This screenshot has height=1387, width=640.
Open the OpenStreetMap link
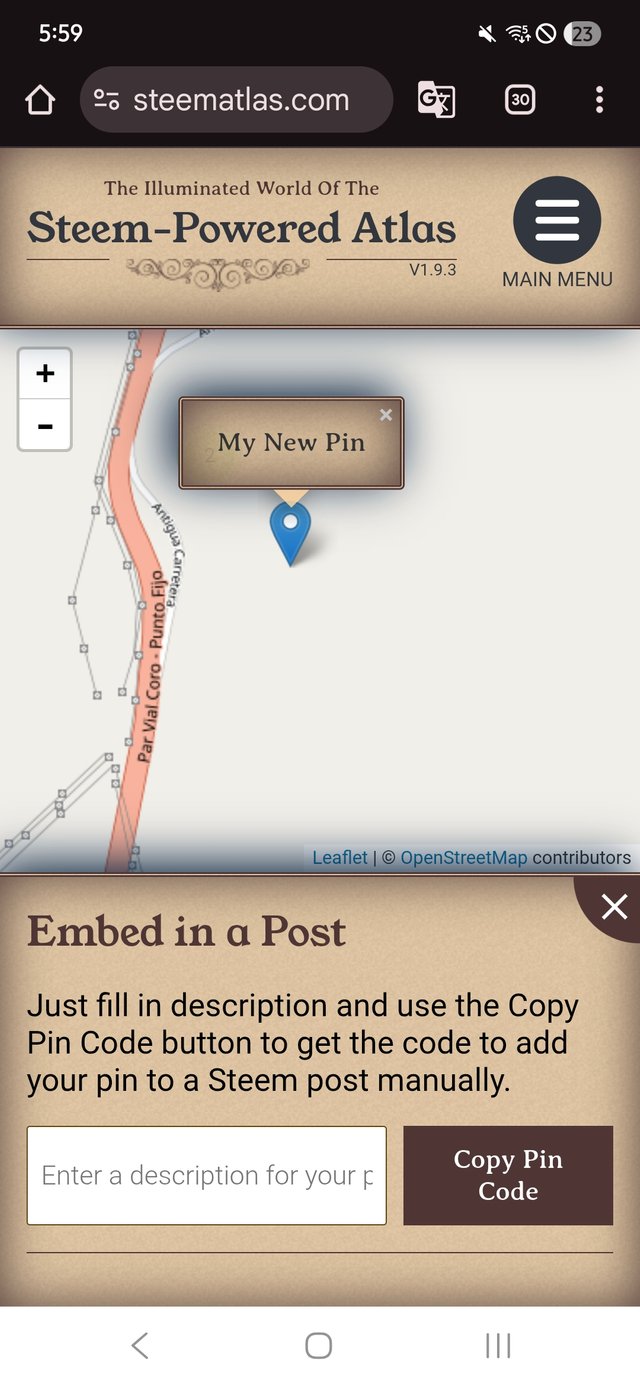point(463,857)
